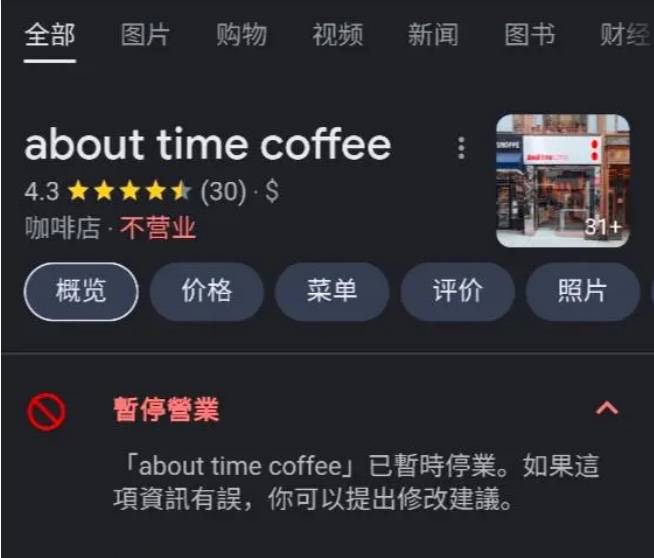Open the storefront photo thumbnail 31+
Viewport: 654px width, 558px height.
click(563, 181)
